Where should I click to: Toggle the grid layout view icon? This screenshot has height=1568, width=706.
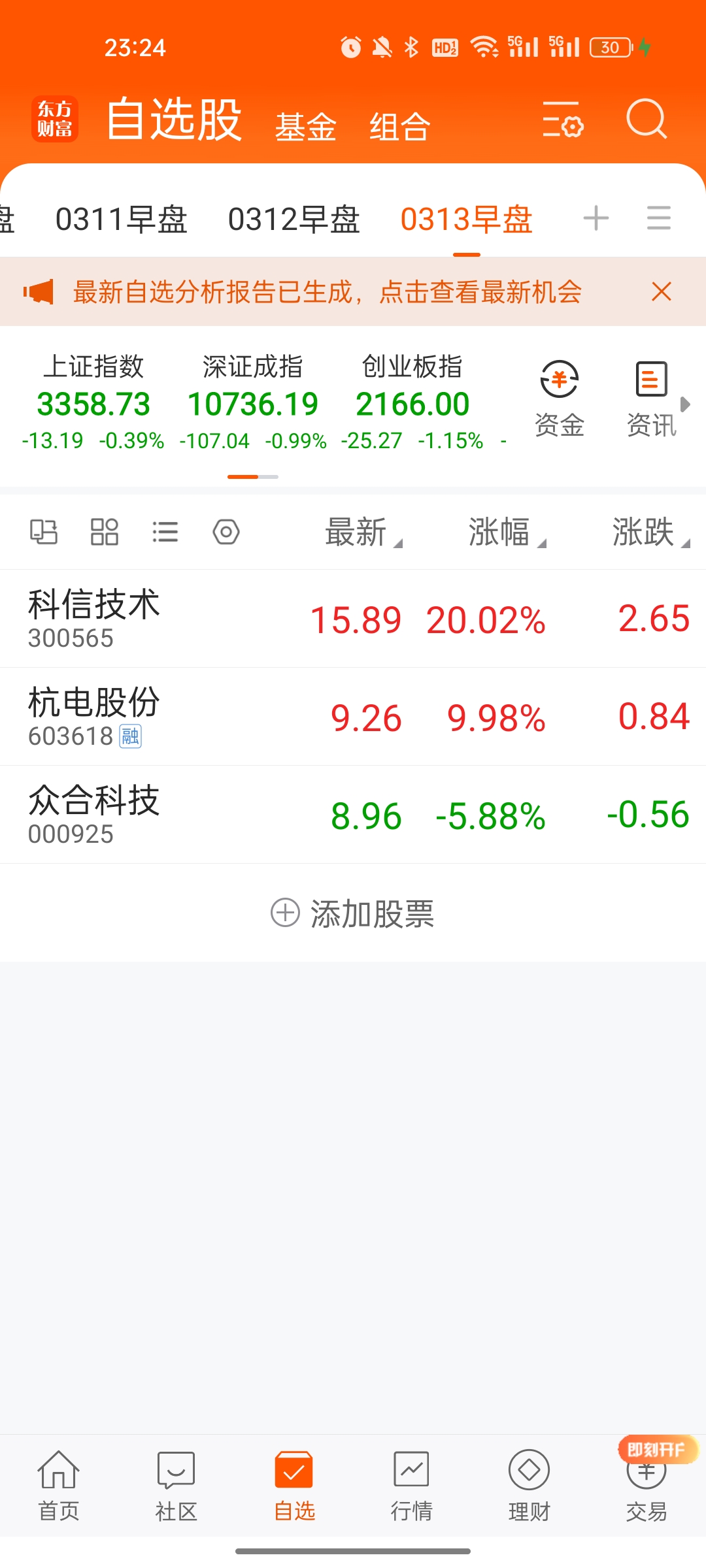click(x=105, y=532)
